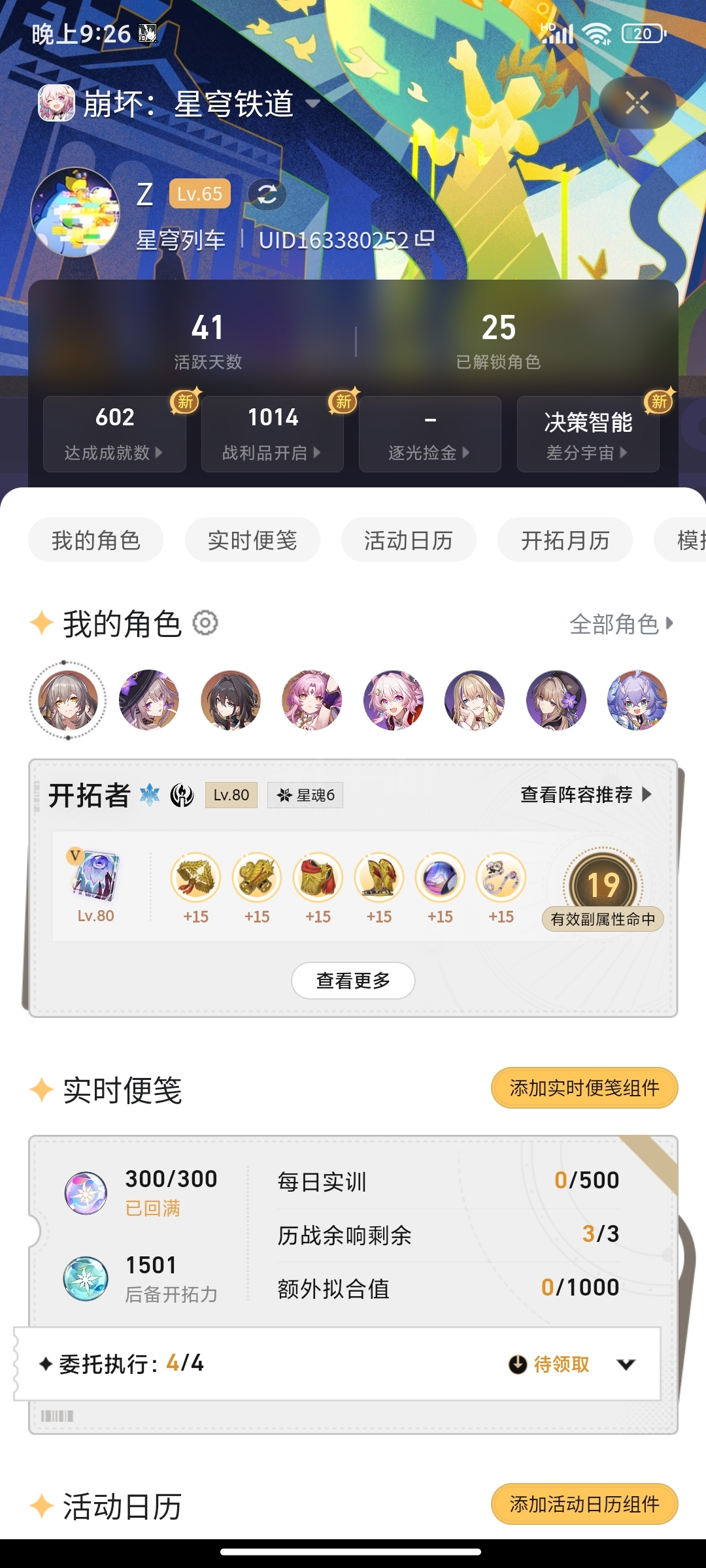The width and height of the screenshot is (706, 1568).
Task: Select the second character avatar with purple flower
Action: point(149,700)
